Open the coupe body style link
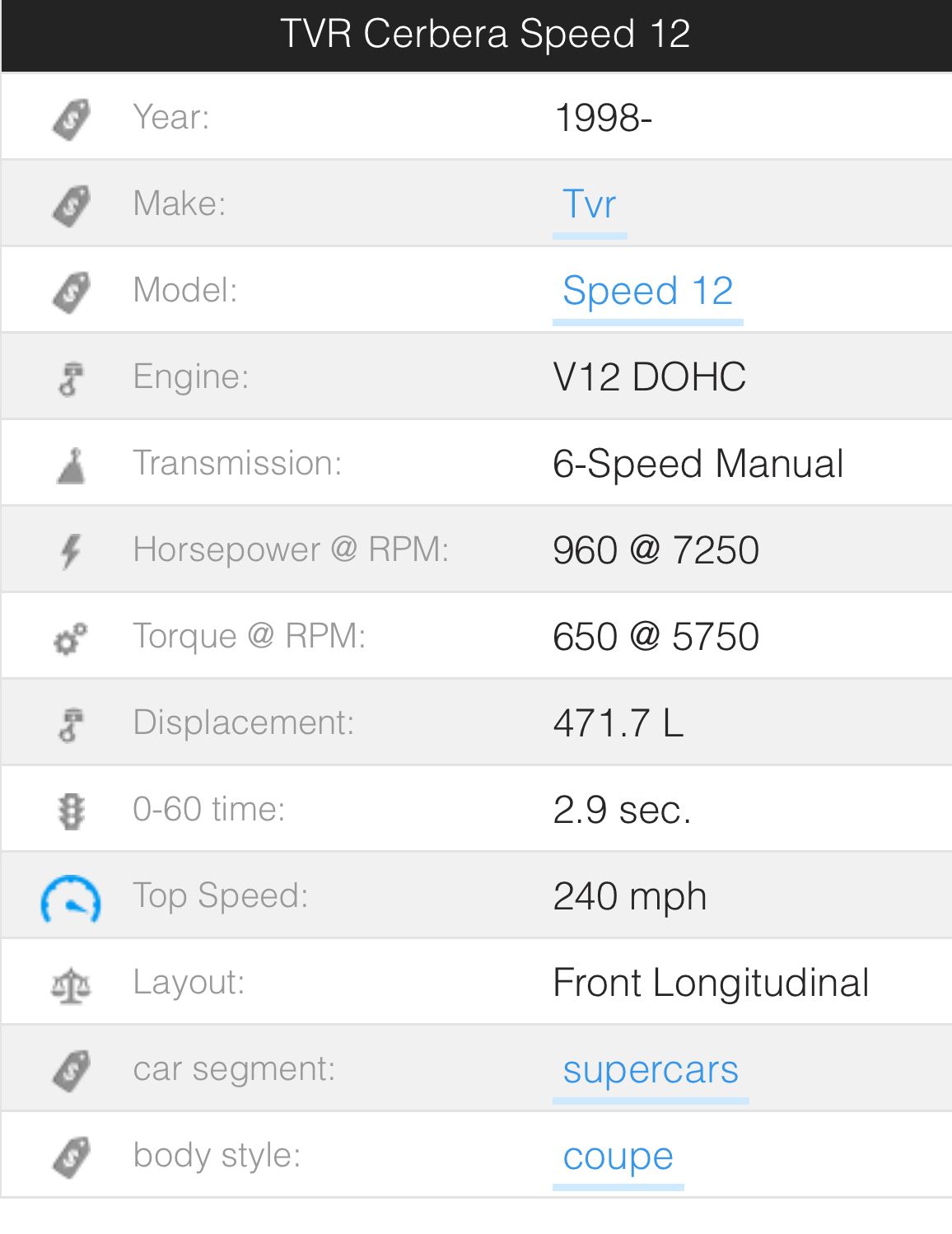Viewport: 952px width, 1234px height. pos(618,1157)
